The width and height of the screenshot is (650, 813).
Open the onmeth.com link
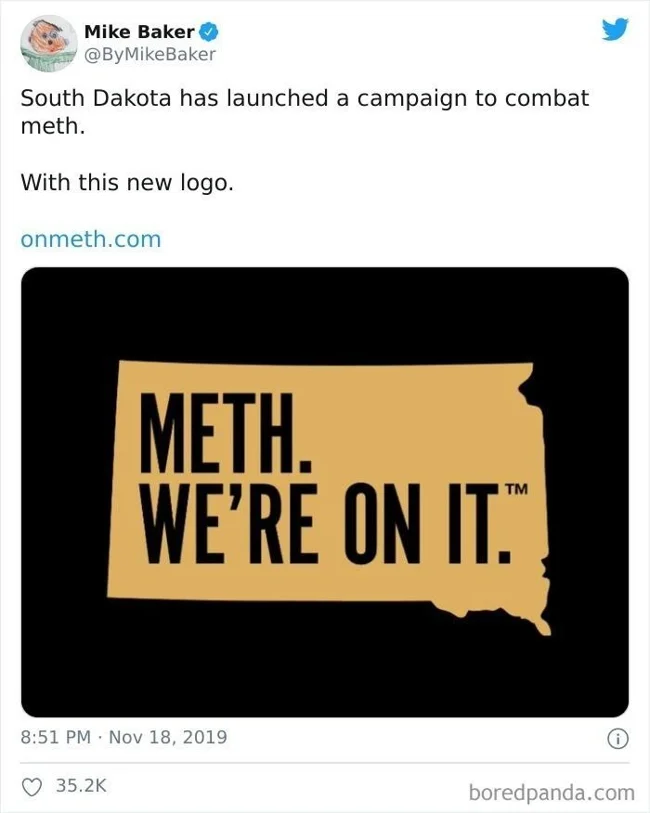pyautogui.click(x=90, y=239)
